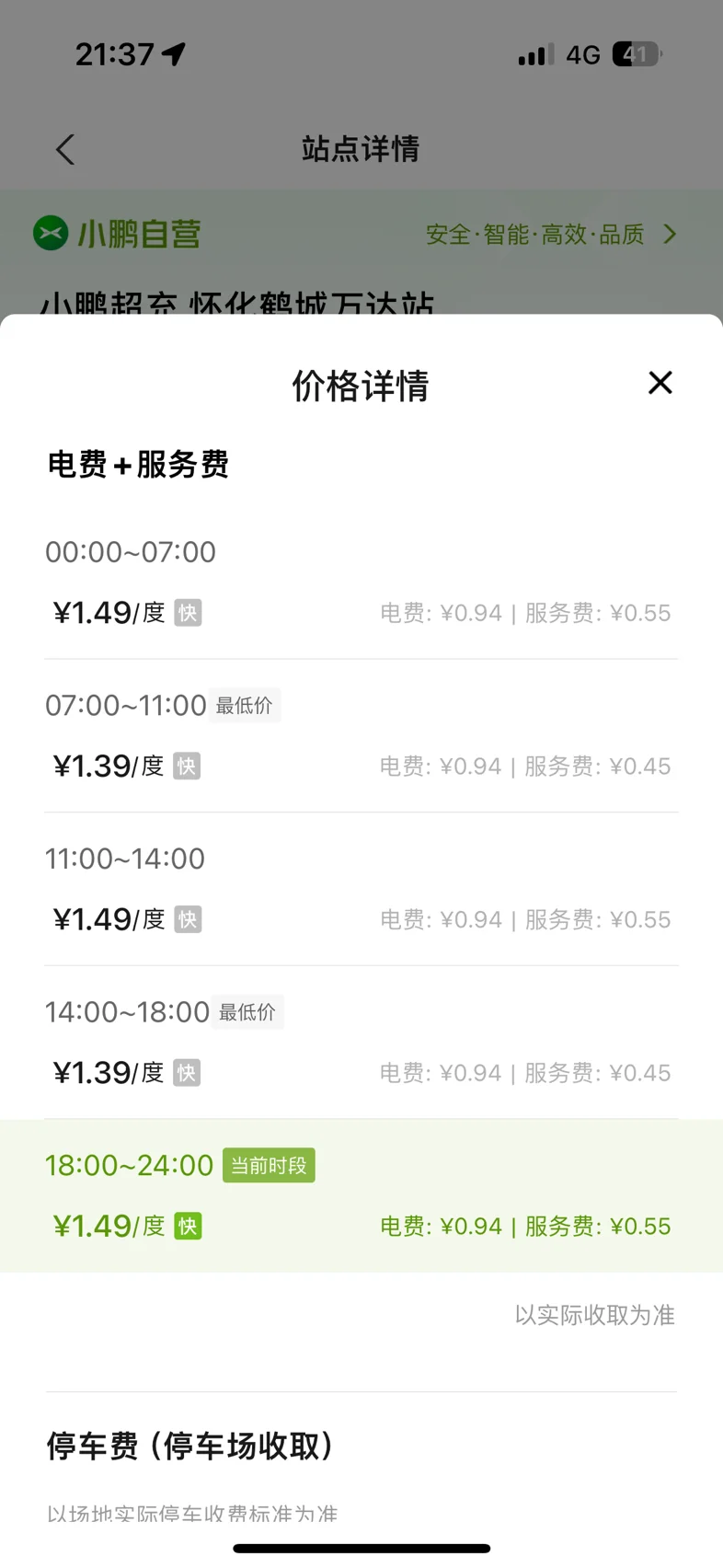Close the 价格详情 price details sheet
The height and width of the screenshot is (1568, 723).
tap(660, 383)
